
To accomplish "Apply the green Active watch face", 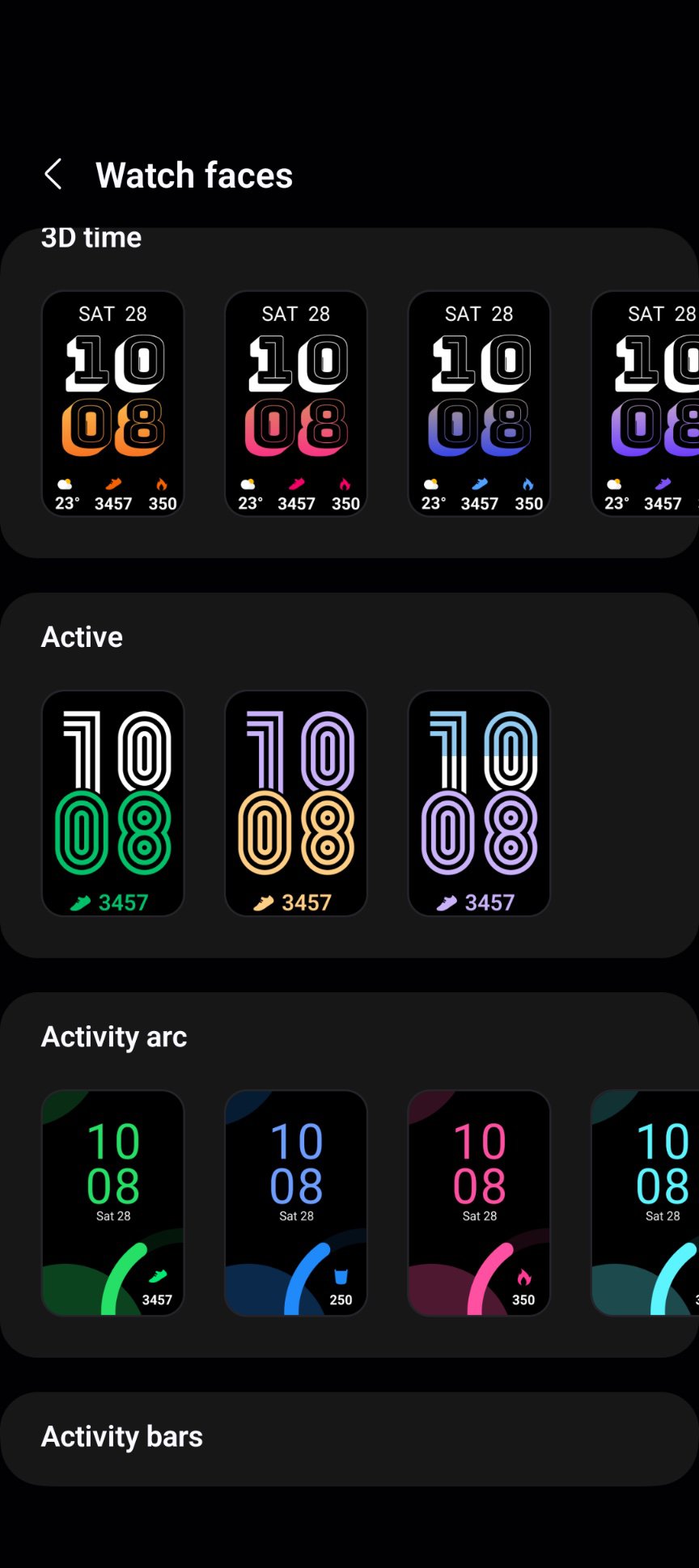I will pos(112,803).
